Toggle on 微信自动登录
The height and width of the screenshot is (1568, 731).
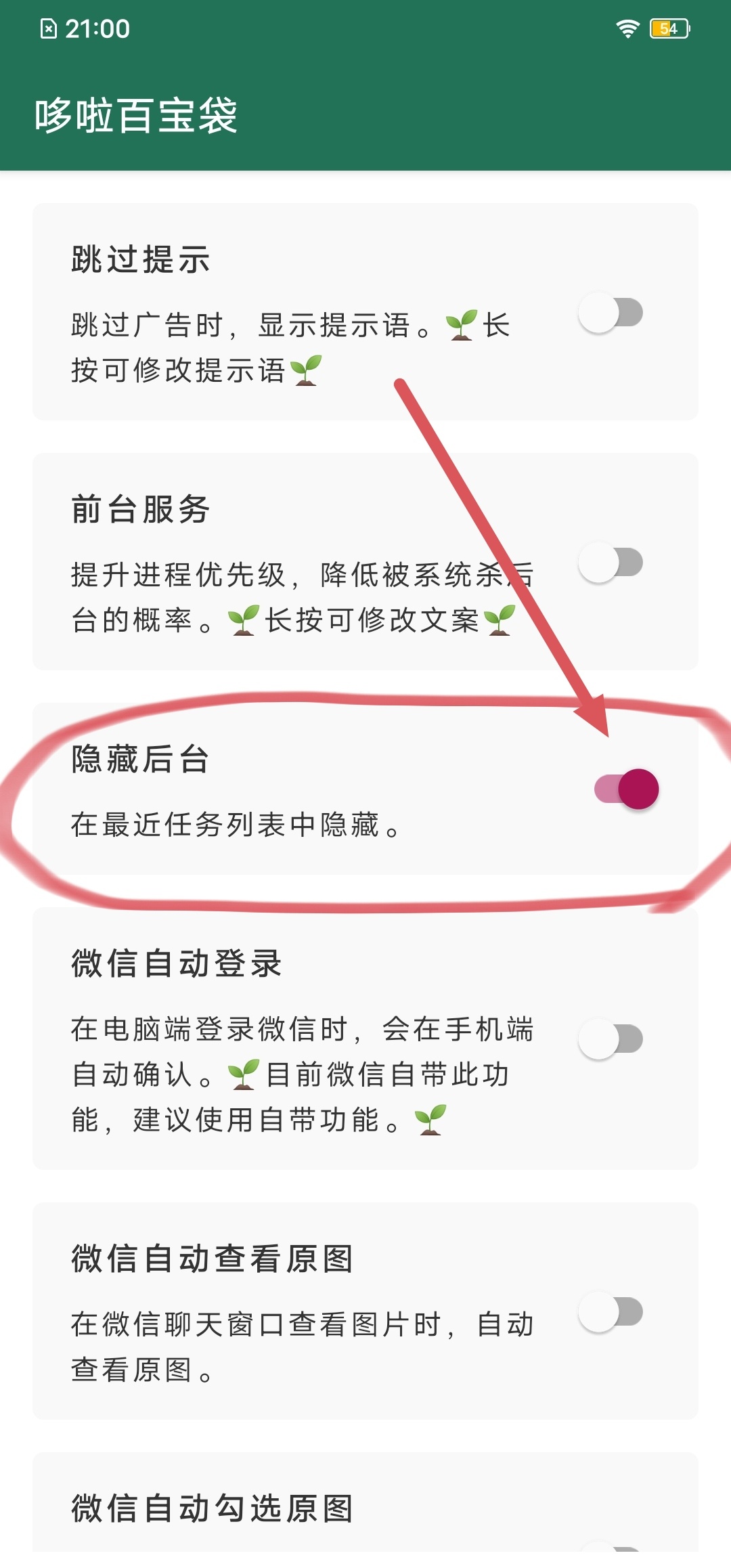611,1039
